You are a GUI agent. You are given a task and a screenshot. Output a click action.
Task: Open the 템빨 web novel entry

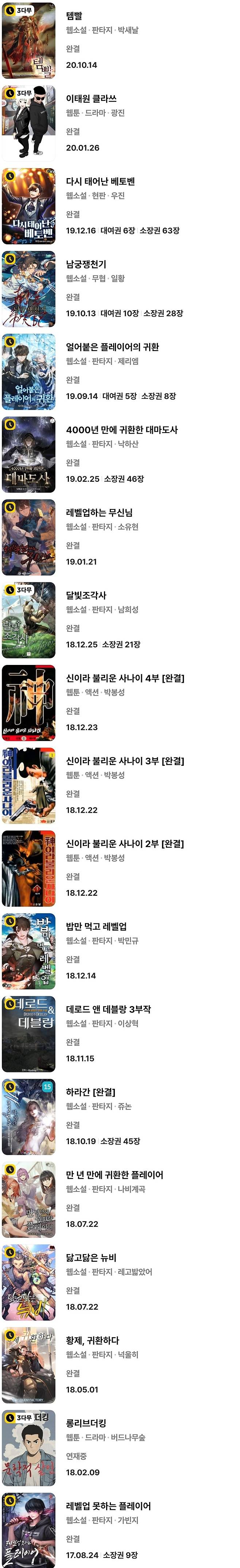pos(74,16)
